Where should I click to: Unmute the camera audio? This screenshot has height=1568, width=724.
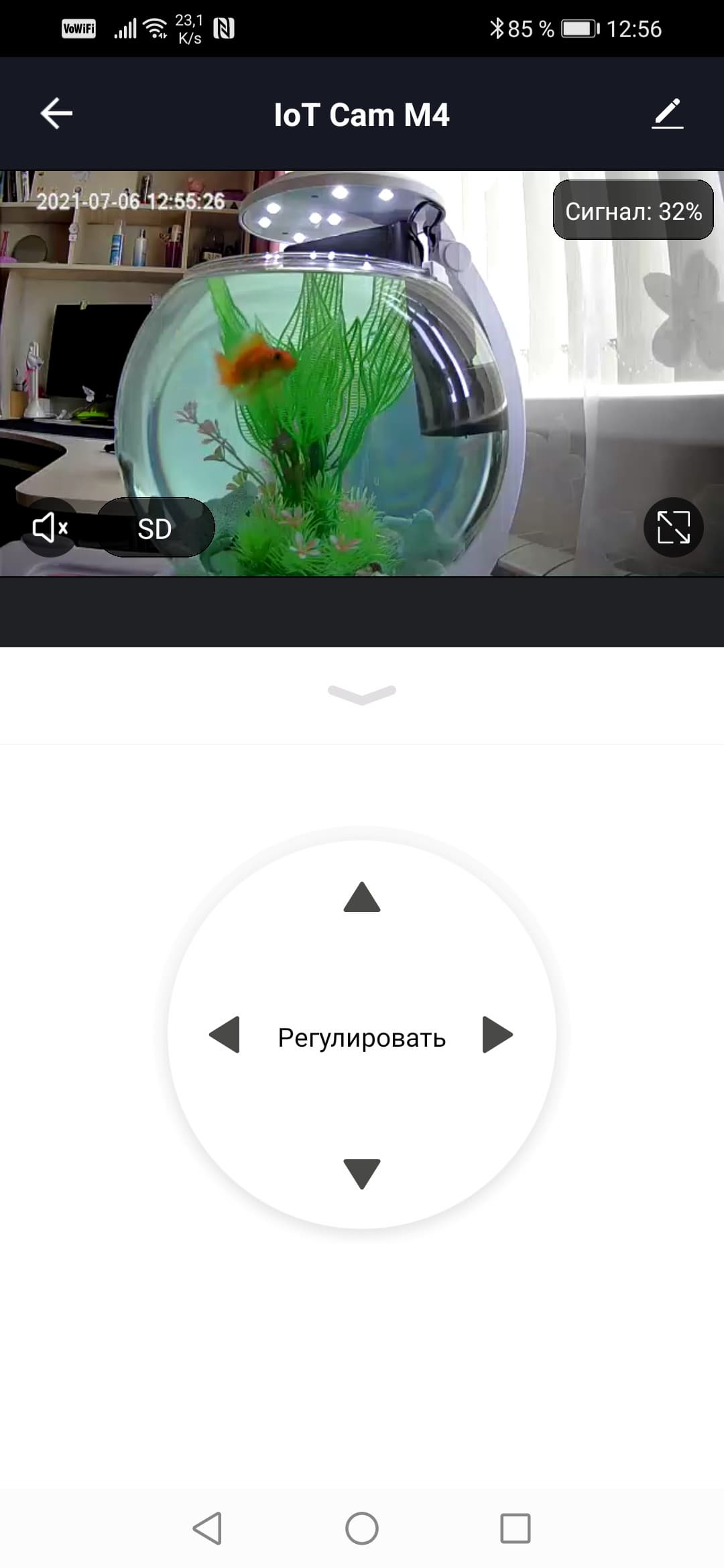50,528
